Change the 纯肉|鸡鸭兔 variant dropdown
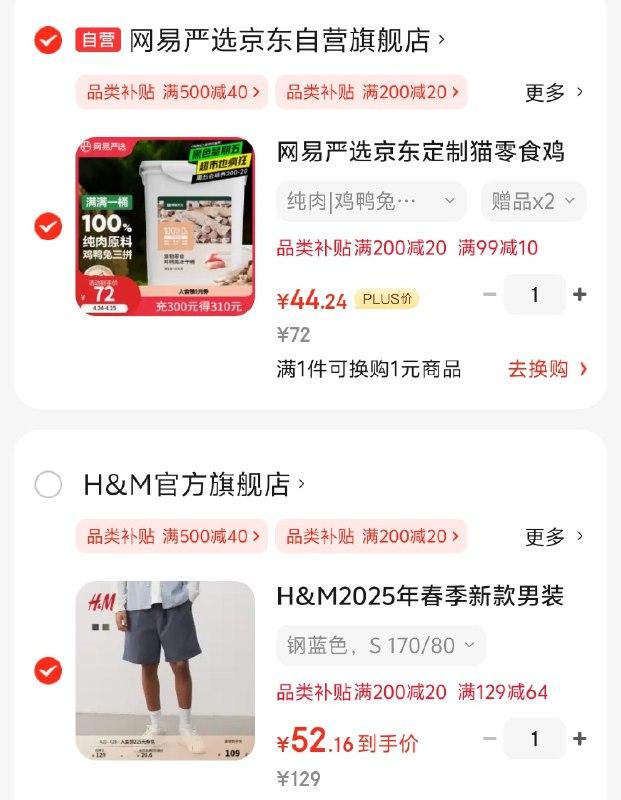Screen dimensions: 621x800 click(370, 201)
